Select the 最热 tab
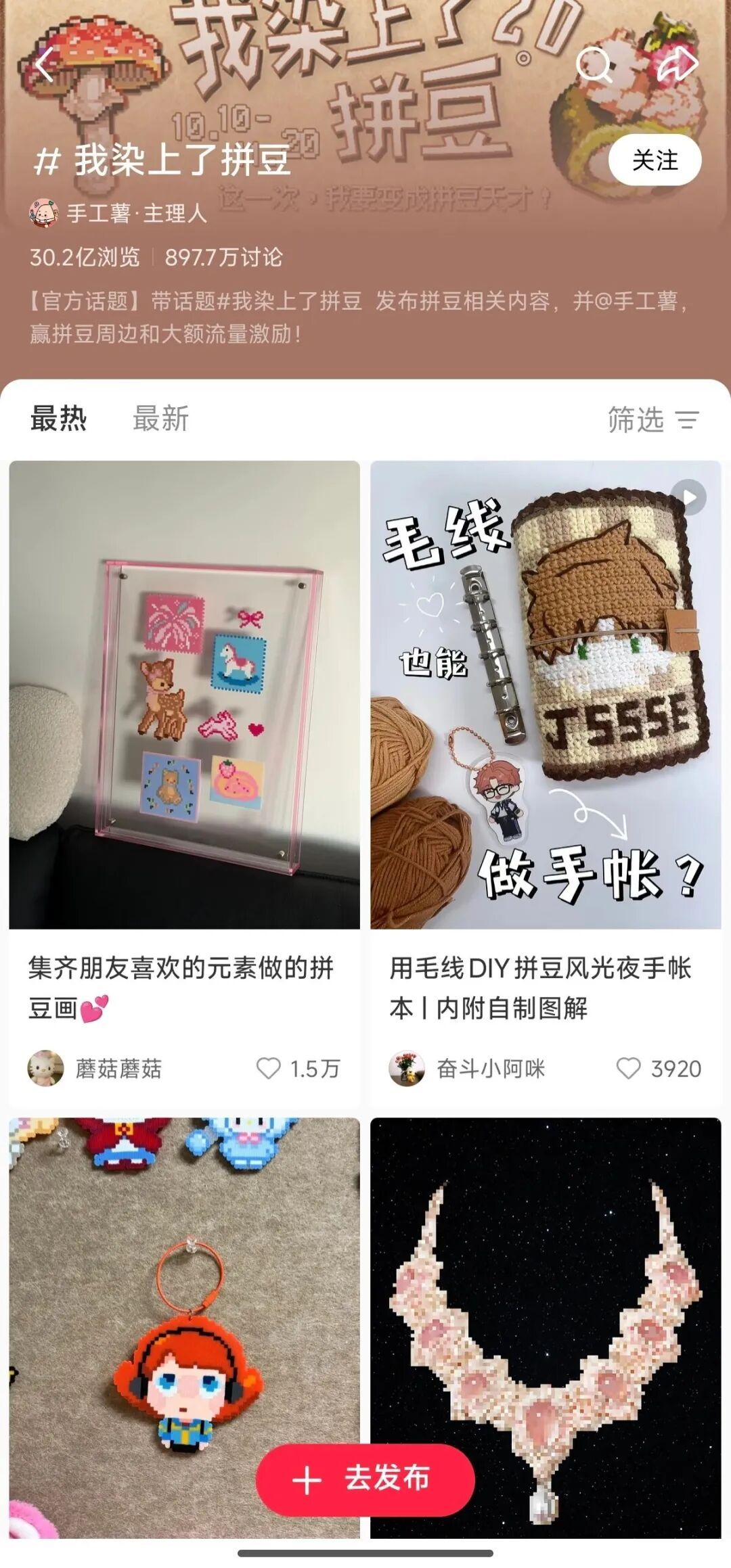The image size is (731, 1568). point(59,419)
